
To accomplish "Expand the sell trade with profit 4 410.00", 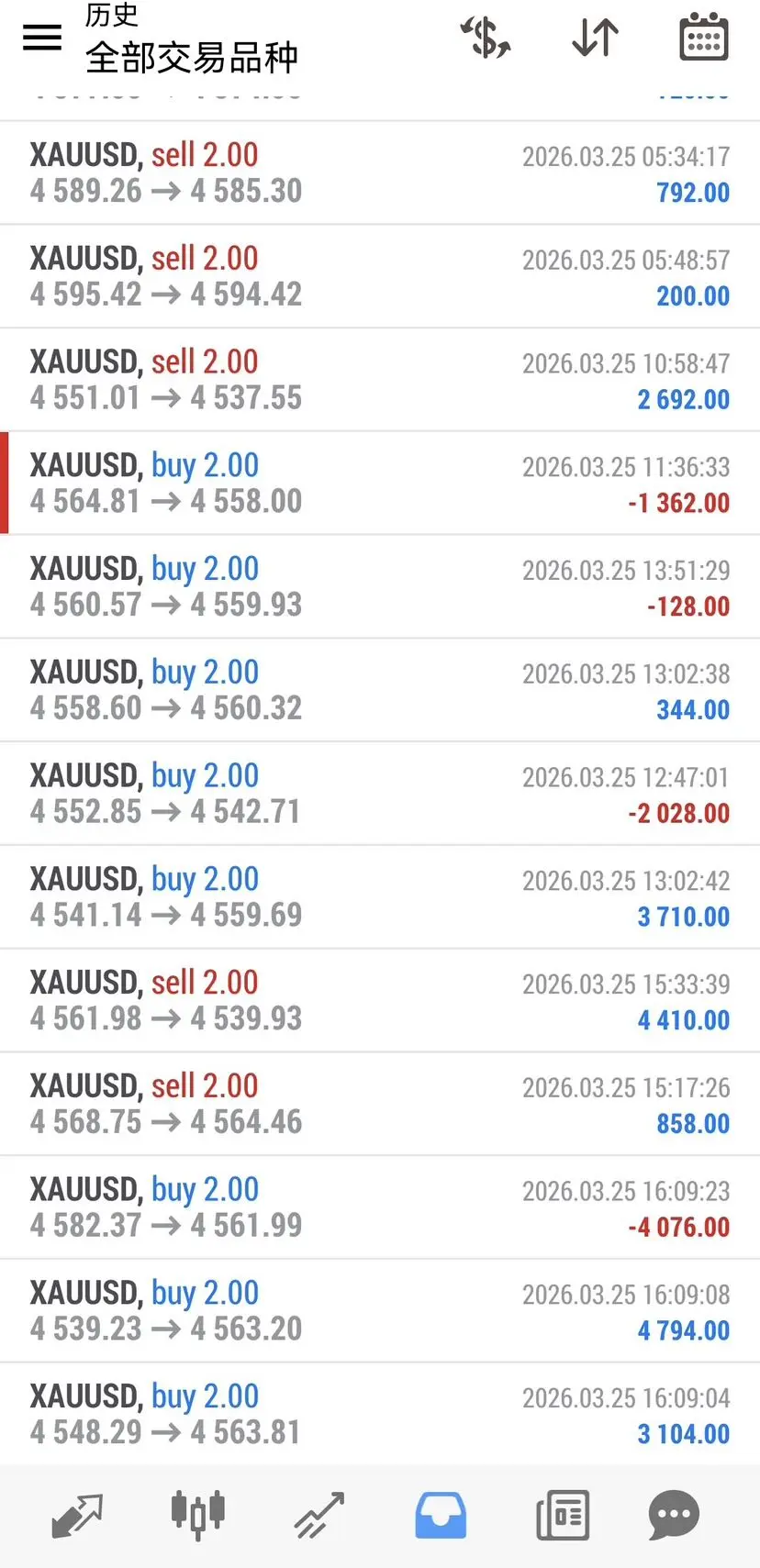I will click(x=380, y=1001).
